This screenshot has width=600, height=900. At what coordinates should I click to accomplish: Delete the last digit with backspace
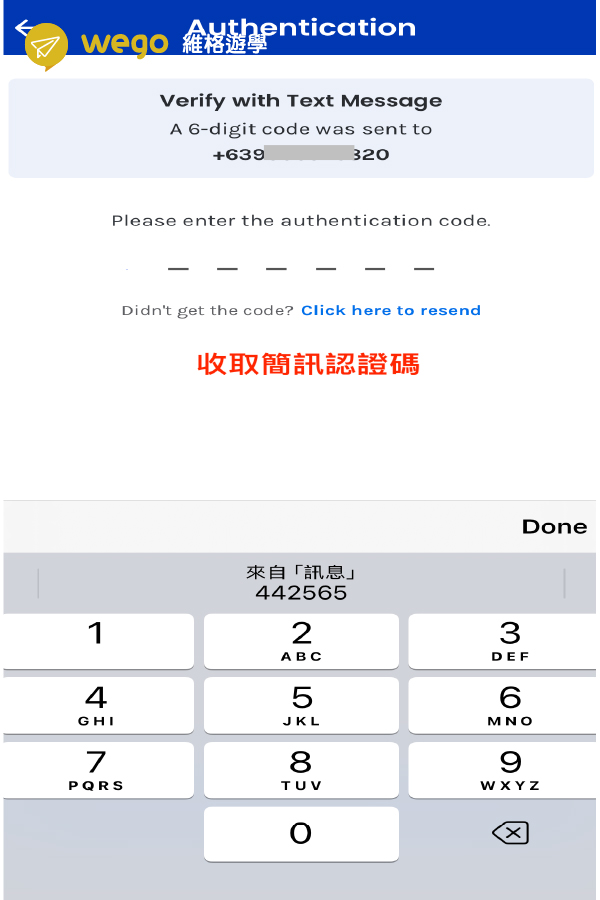(510, 833)
